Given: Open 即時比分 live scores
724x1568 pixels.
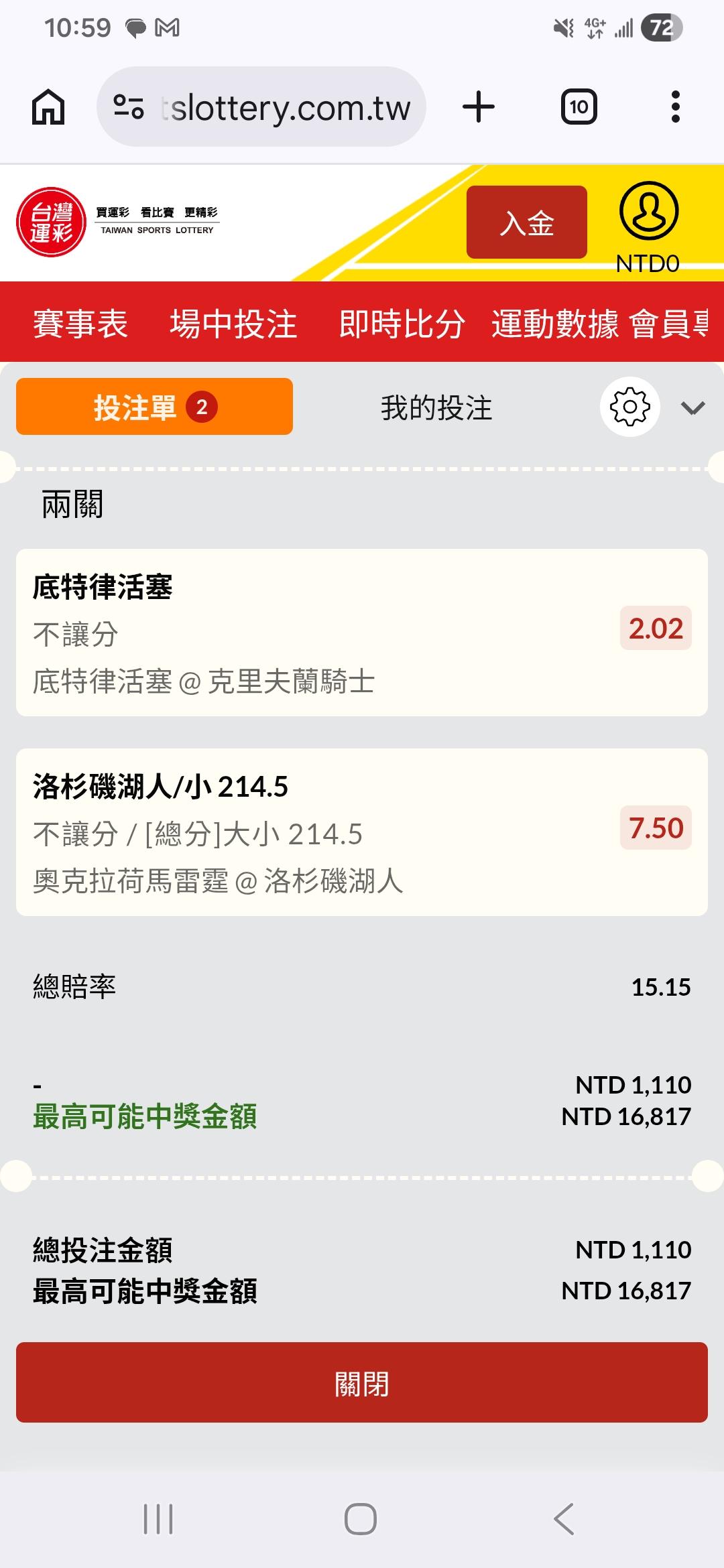Looking at the screenshot, I should coord(402,324).
